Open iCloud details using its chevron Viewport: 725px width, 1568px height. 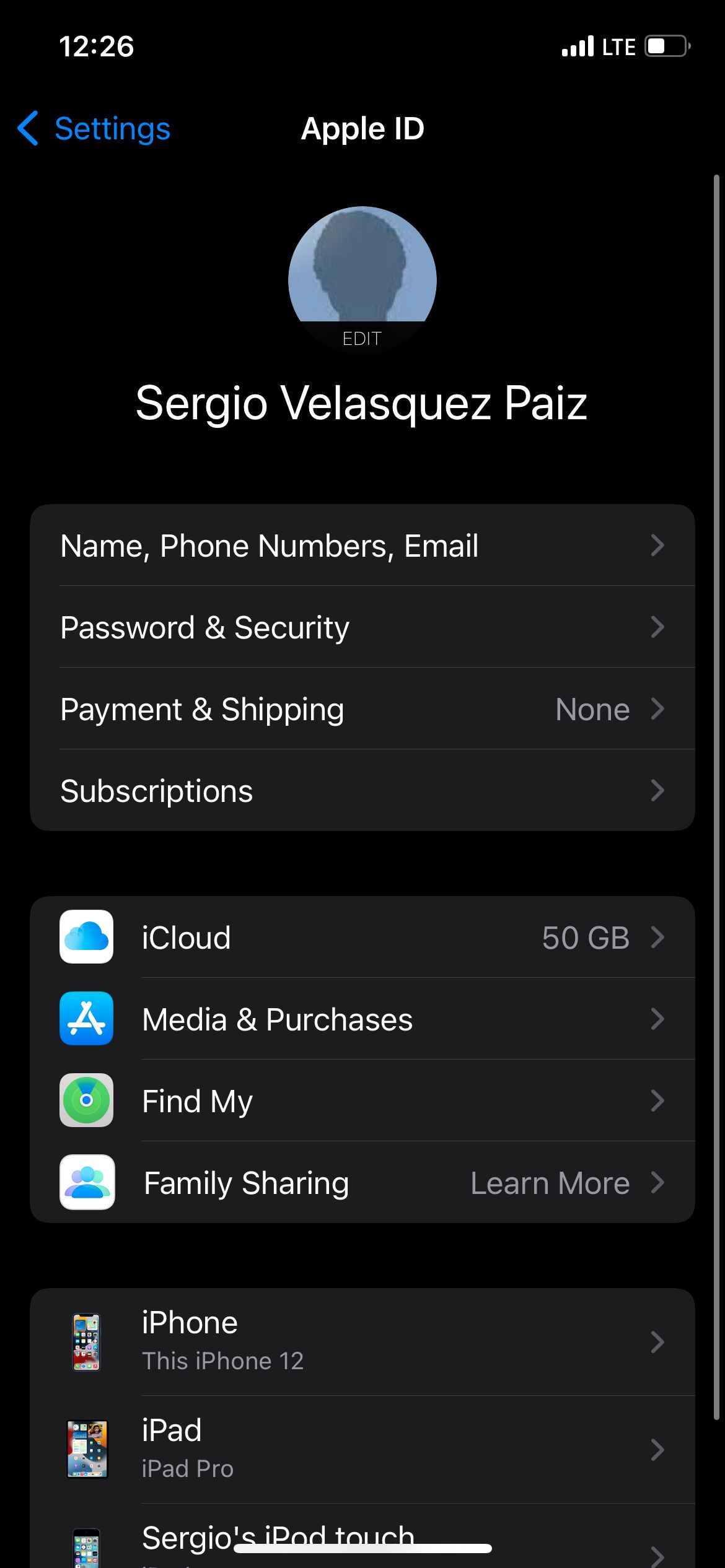click(x=659, y=937)
